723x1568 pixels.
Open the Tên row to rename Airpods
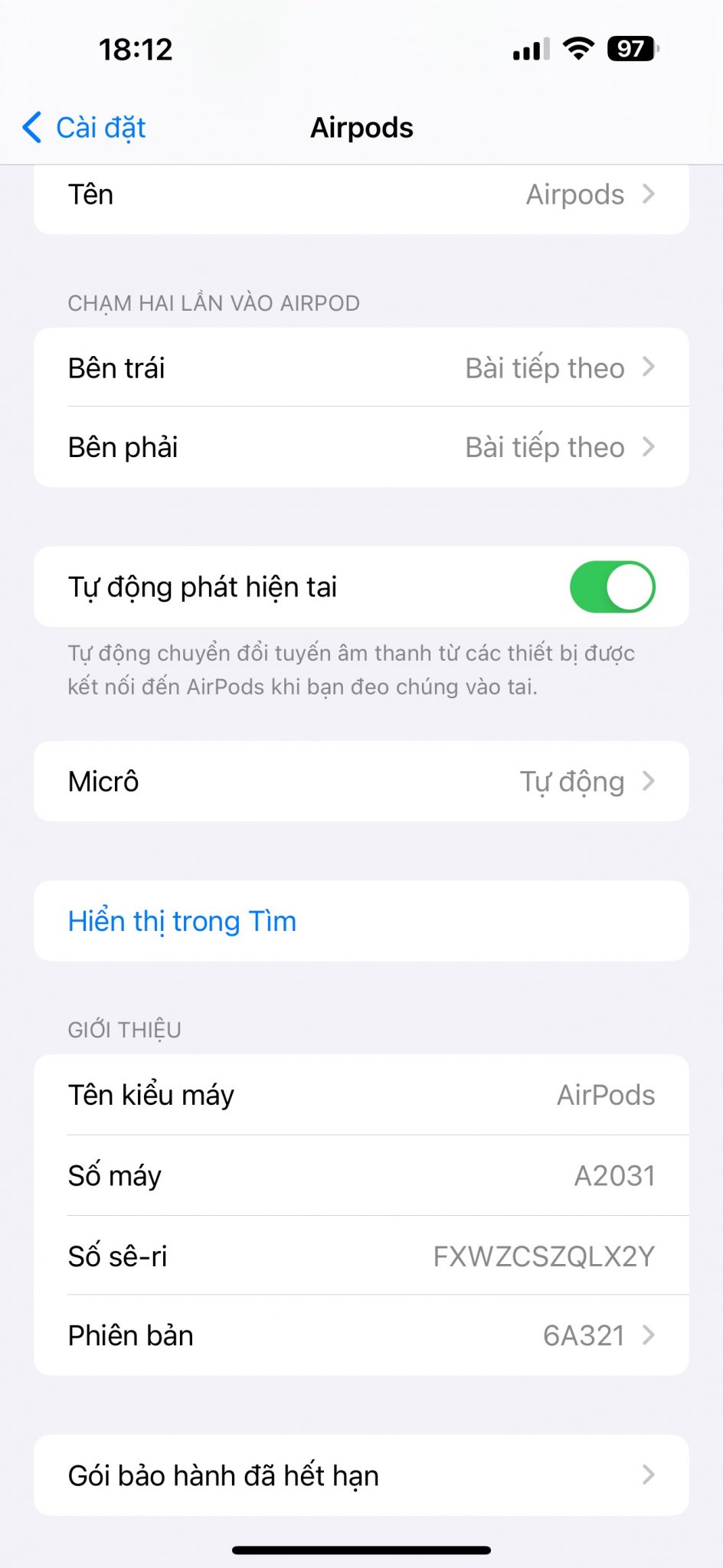pos(361,196)
